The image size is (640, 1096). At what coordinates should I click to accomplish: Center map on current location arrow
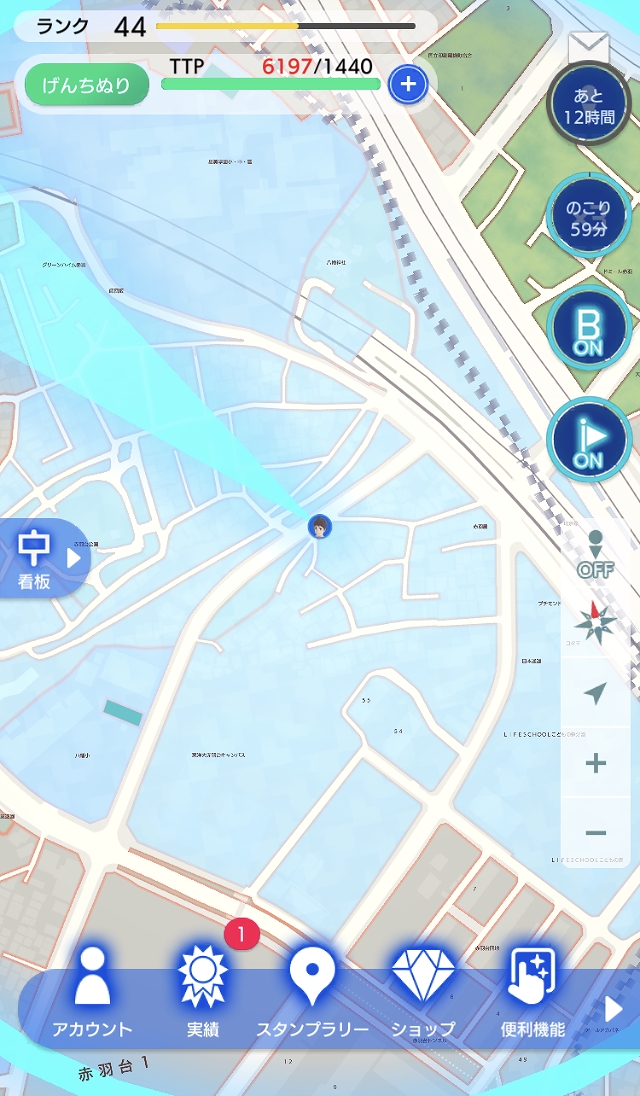pos(596,693)
